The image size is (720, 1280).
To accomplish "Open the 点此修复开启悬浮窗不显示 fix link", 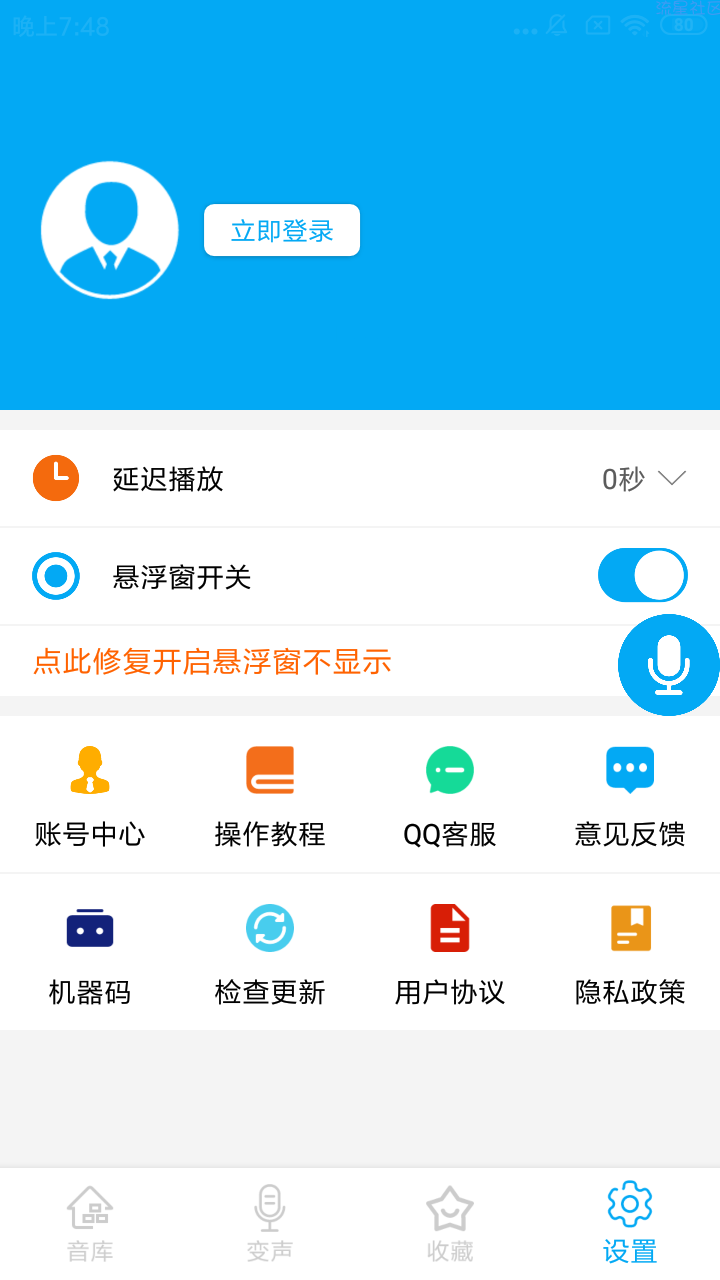I will (x=212, y=662).
